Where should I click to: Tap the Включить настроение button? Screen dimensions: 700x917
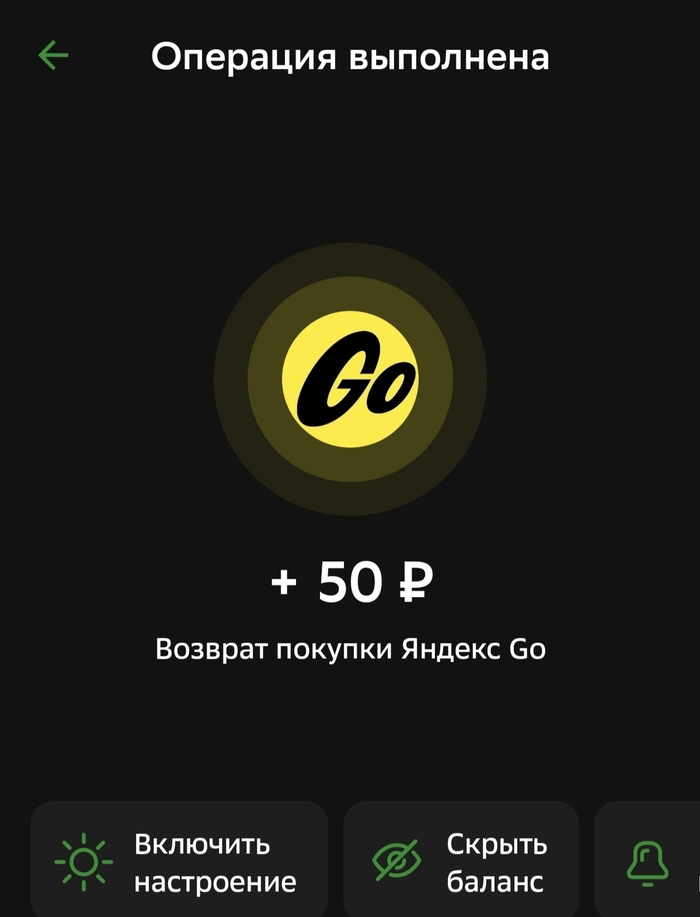pos(180,861)
